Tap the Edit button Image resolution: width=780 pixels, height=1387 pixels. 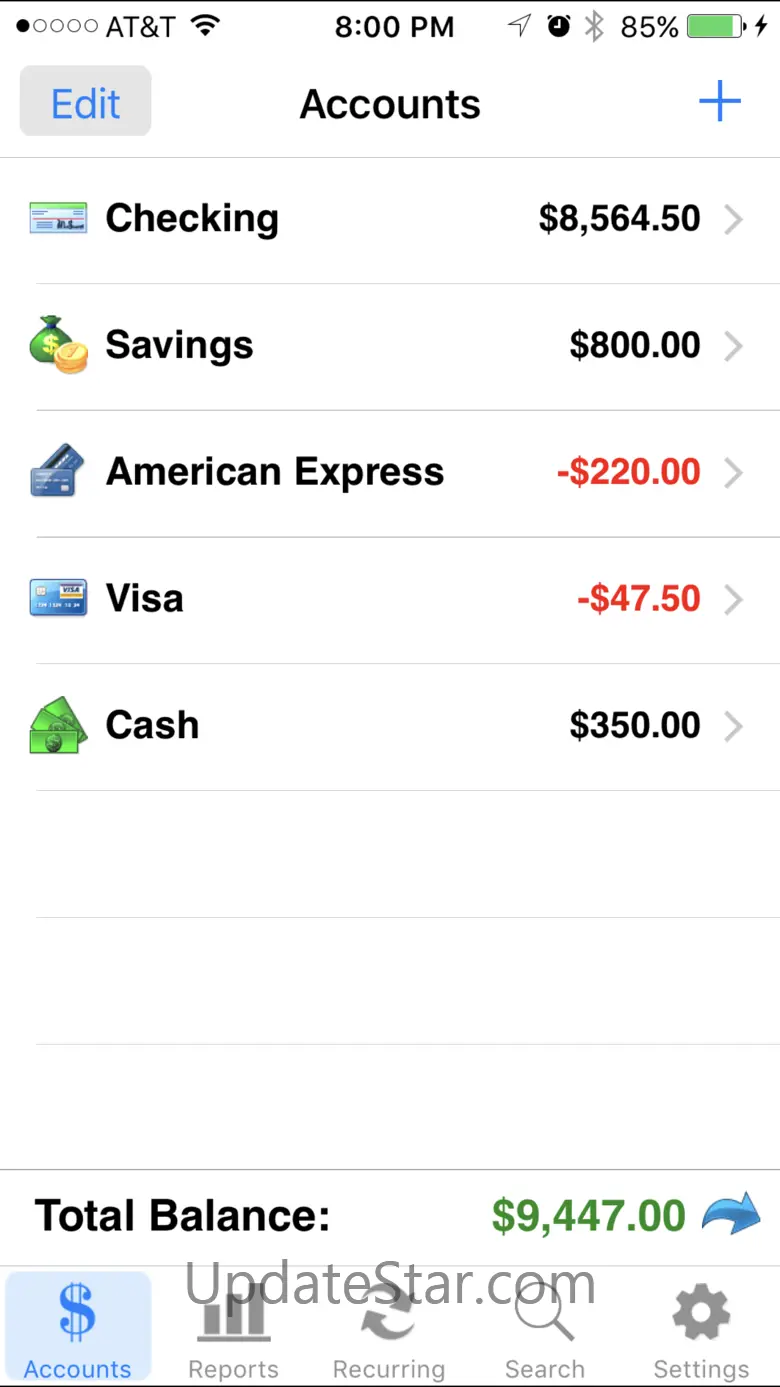click(x=86, y=102)
